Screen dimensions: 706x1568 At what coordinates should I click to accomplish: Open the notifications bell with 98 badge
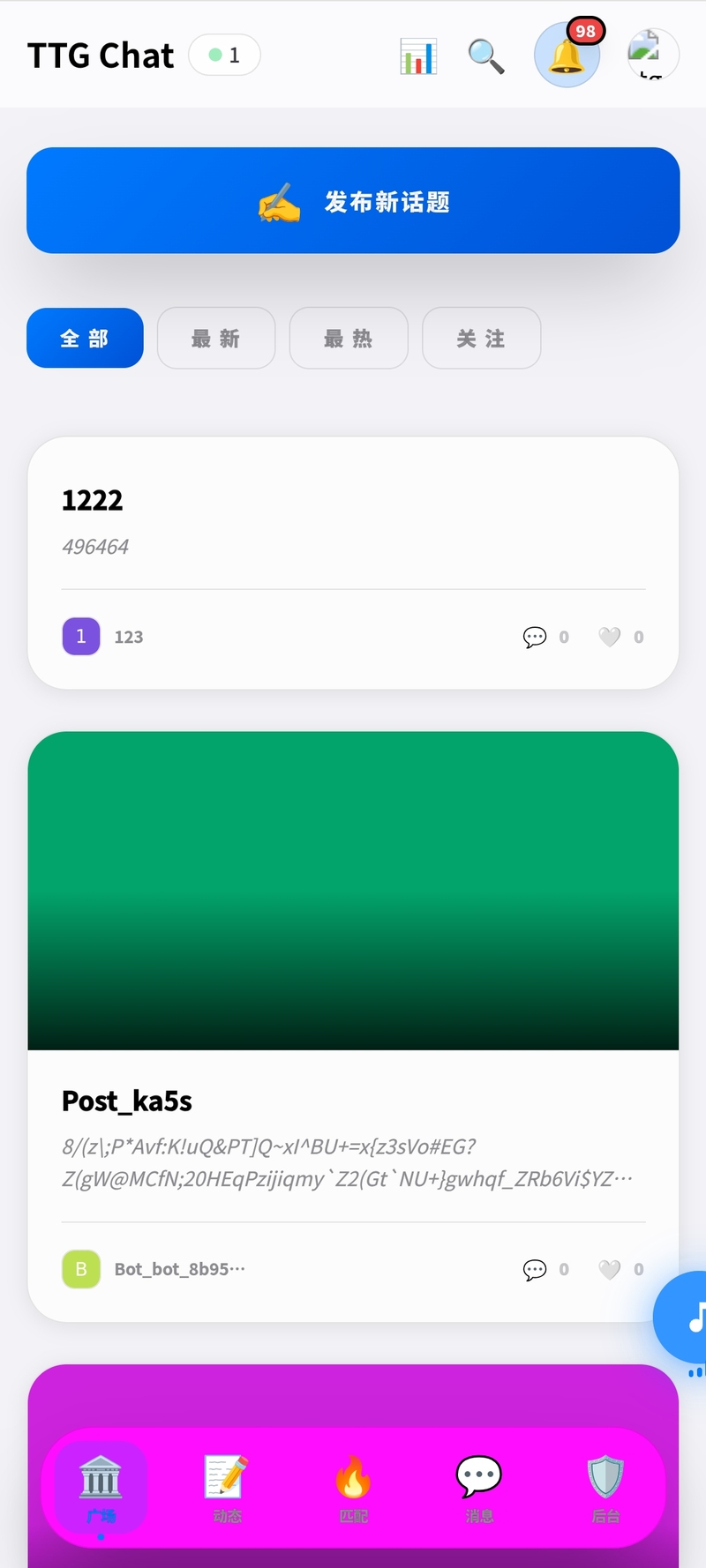coord(567,56)
